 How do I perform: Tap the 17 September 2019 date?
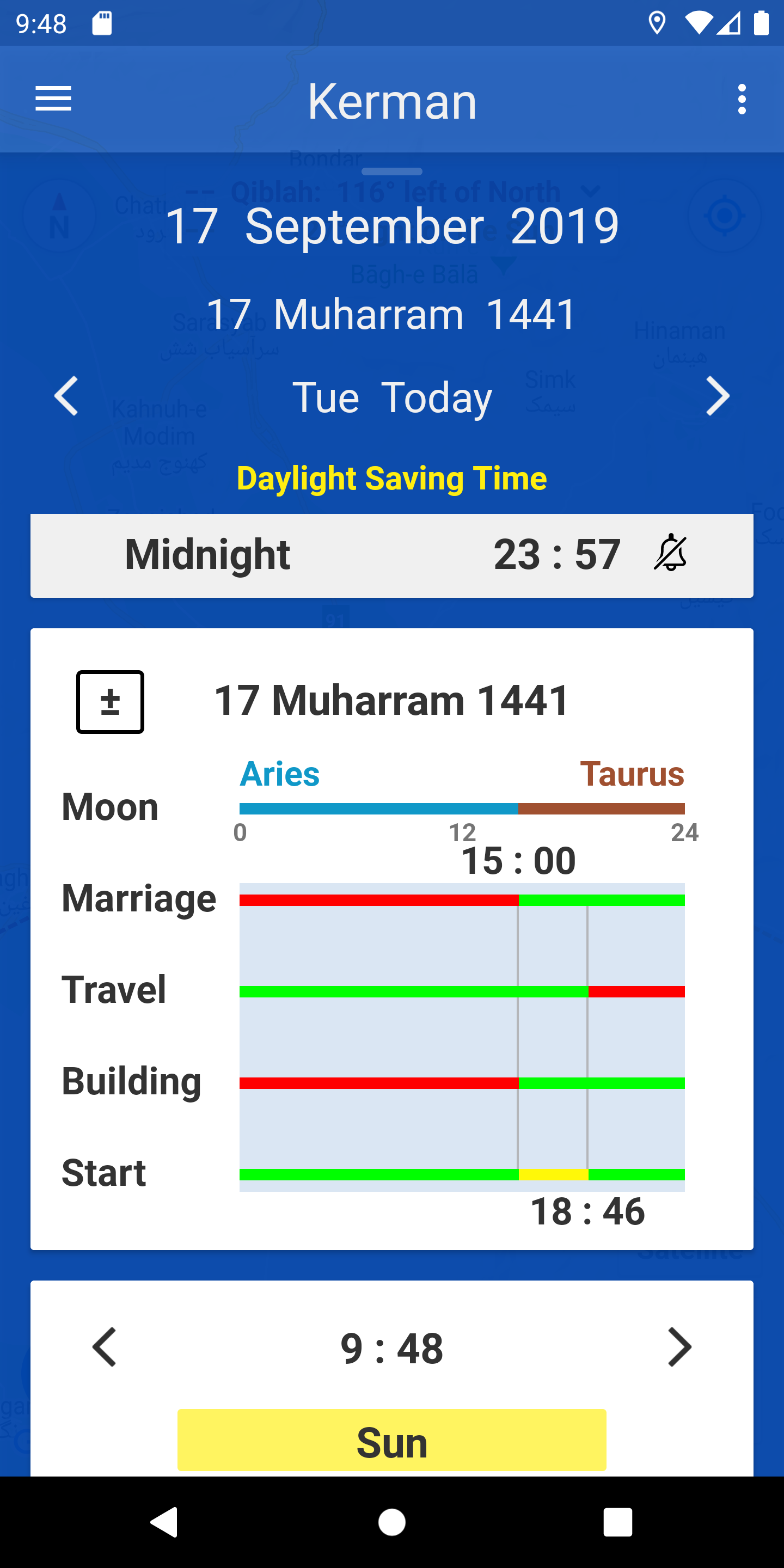pyautogui.click(x=391, y=226)
